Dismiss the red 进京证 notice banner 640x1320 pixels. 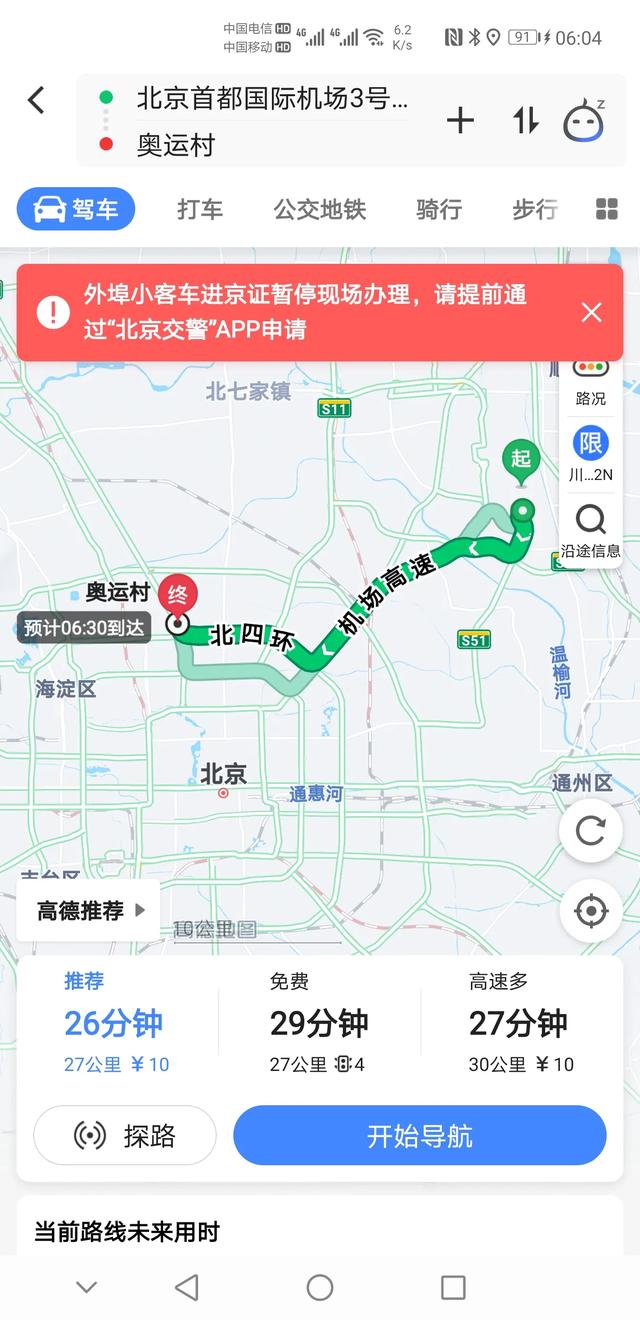tap(591, 313)
